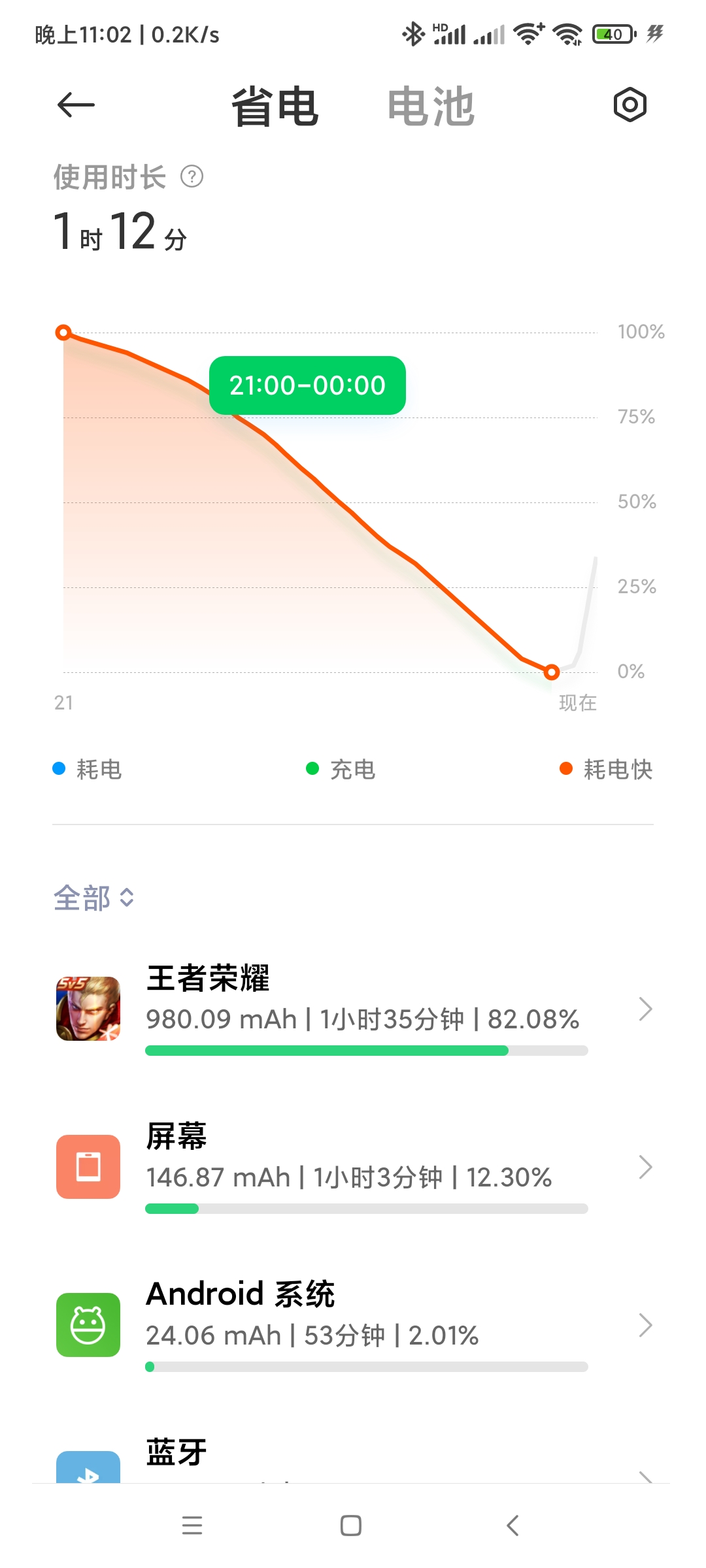Open 屏幕 power consumption details

tap(353, 1167)
